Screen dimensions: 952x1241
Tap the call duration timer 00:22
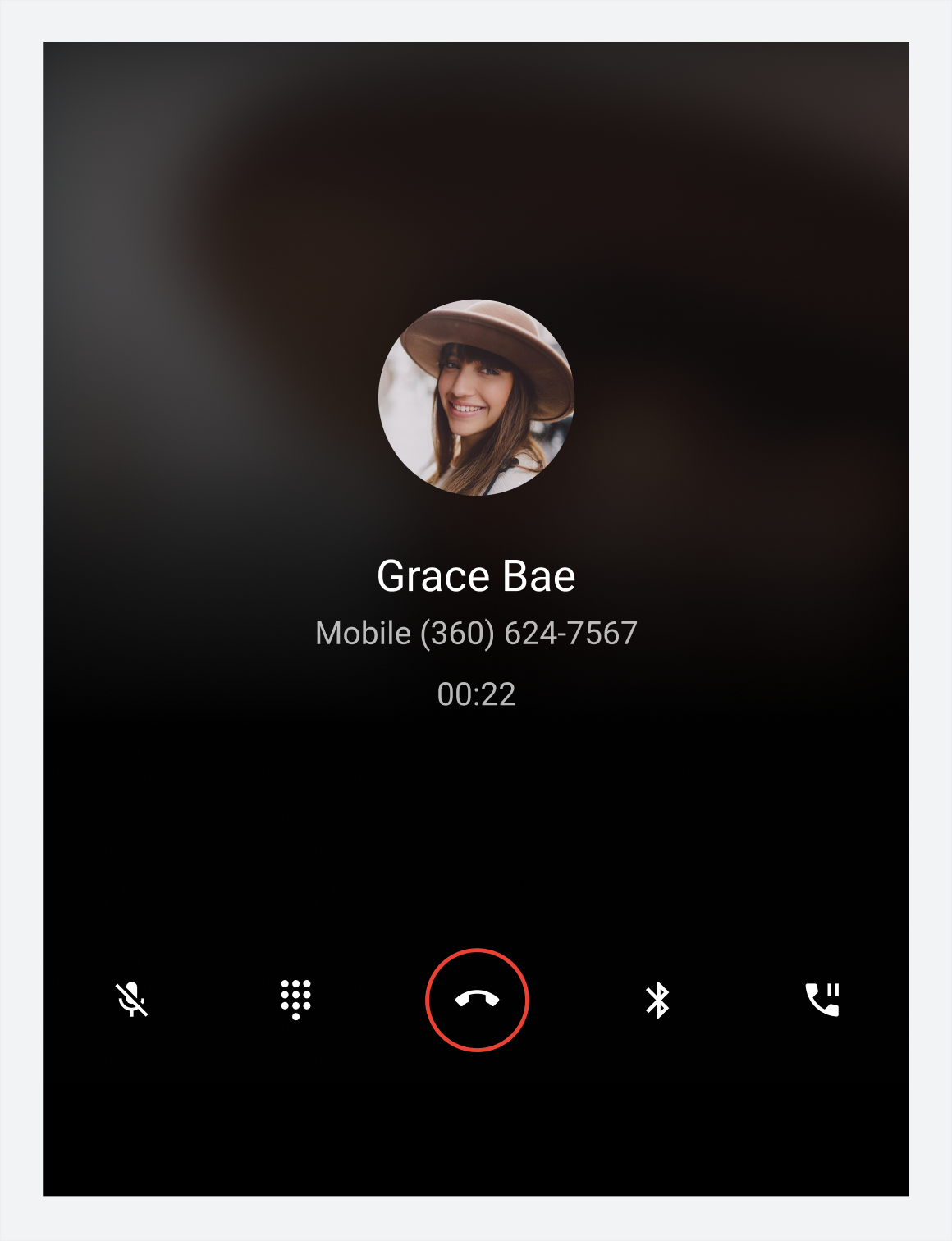click(476, 694)
